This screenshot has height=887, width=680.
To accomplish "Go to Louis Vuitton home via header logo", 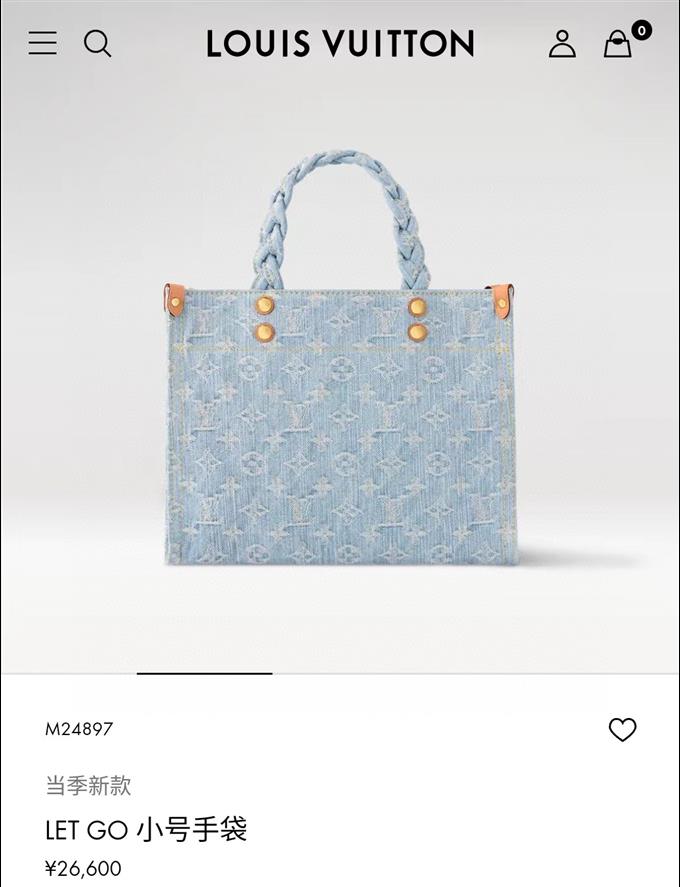I will point(340,43).
